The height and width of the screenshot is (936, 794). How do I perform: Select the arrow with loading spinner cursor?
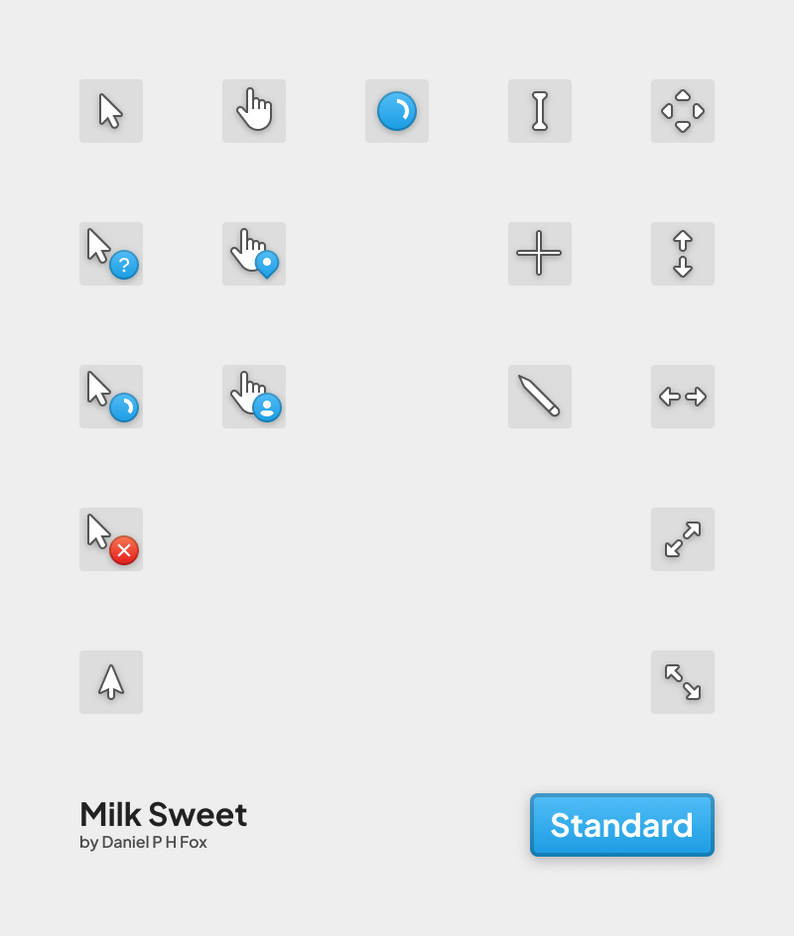click(110, 396)
